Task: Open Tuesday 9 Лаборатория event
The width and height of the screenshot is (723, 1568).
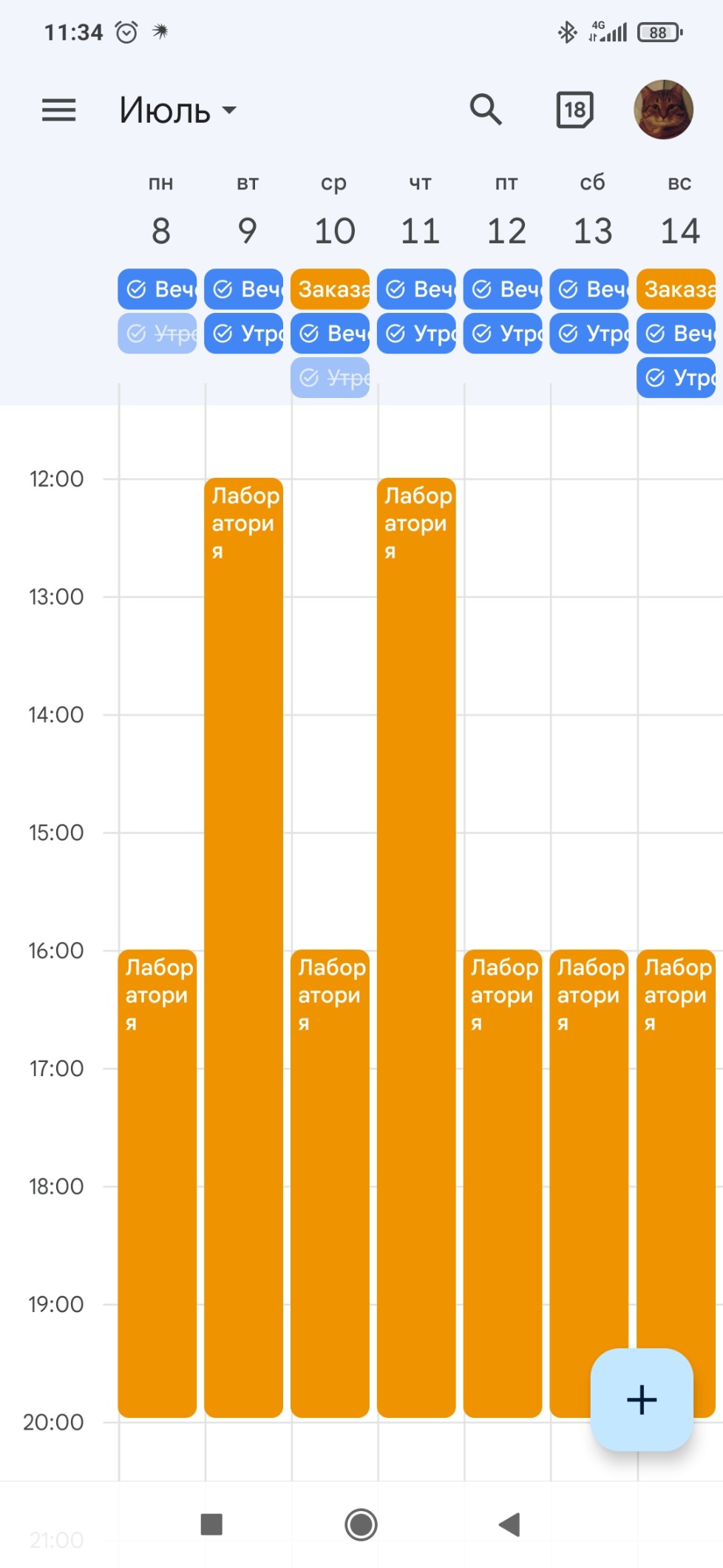Action: pos(244,814)
